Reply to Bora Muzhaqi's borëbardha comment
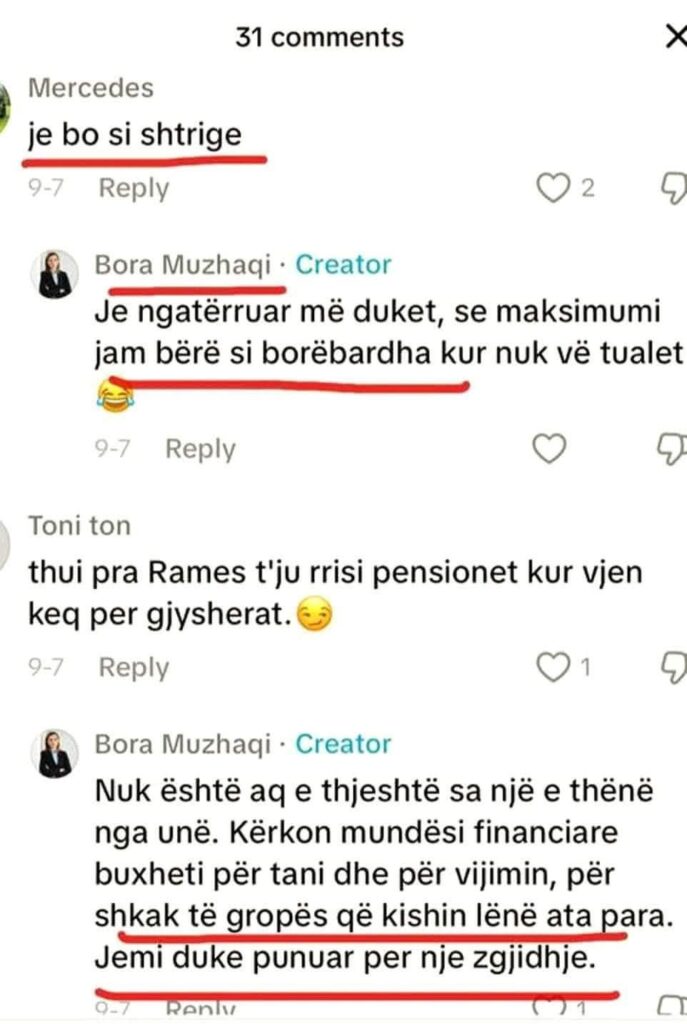Image resolution: width=687 pixels, height=1024 pixels. click(200, 449)
